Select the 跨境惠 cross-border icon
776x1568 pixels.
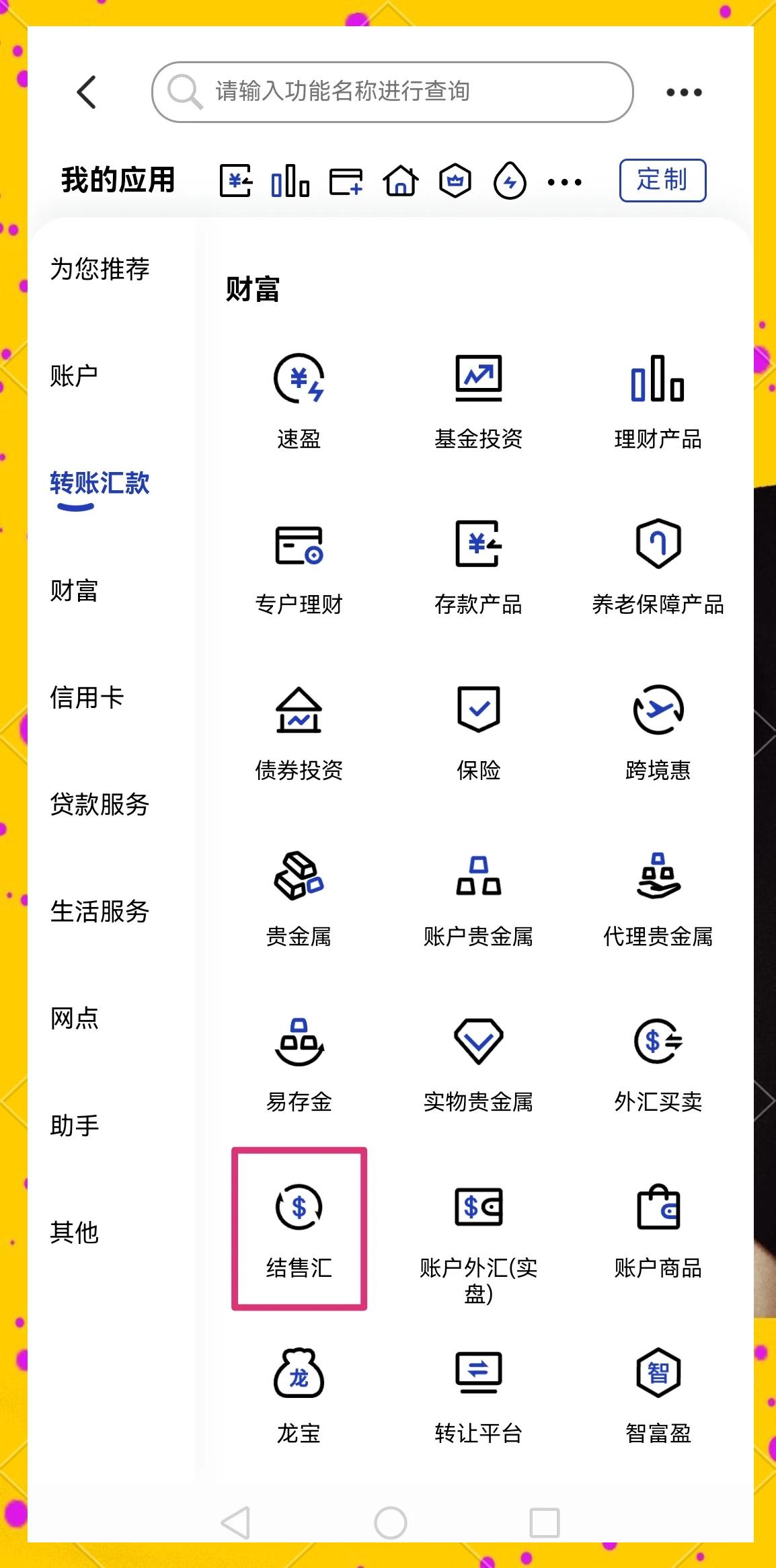(x=658, y=732)
